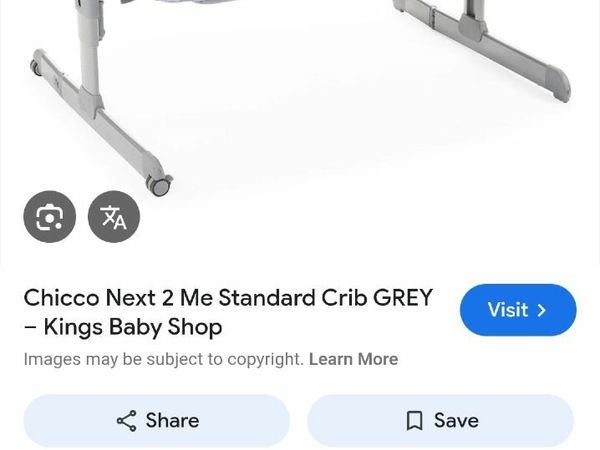Viewport: 600px width, 450px height.
Task: Share this crib image
Action: pyautogui.click(x=157, y=421)
